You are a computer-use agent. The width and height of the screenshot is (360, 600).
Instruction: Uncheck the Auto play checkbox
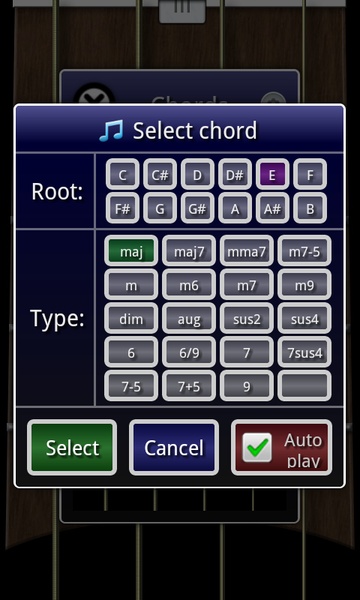click(x=257, y=447)
